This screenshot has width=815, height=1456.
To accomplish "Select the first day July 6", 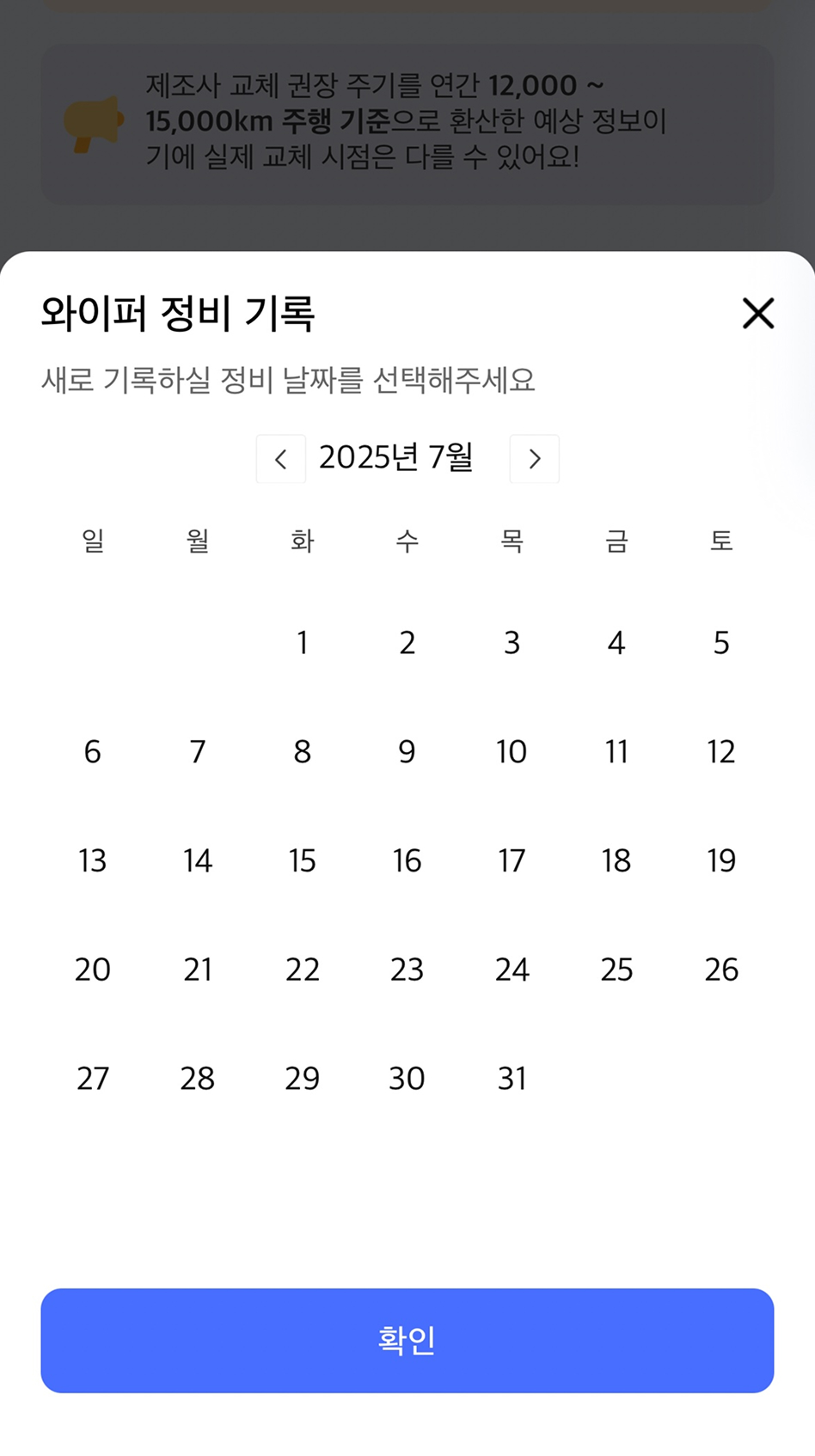I will pos(93,751).
